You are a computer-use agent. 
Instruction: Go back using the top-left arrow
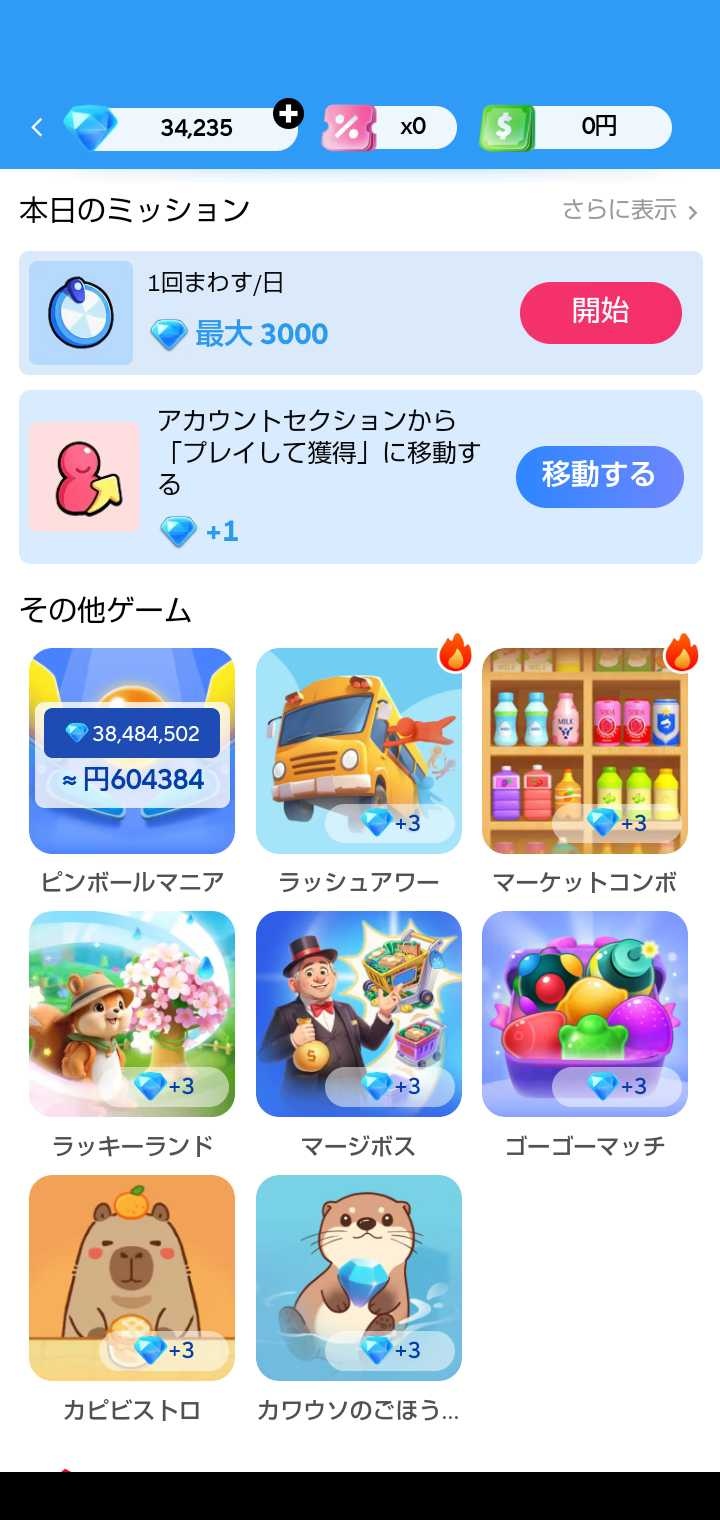pyautogui.click(x=37, y=128)
